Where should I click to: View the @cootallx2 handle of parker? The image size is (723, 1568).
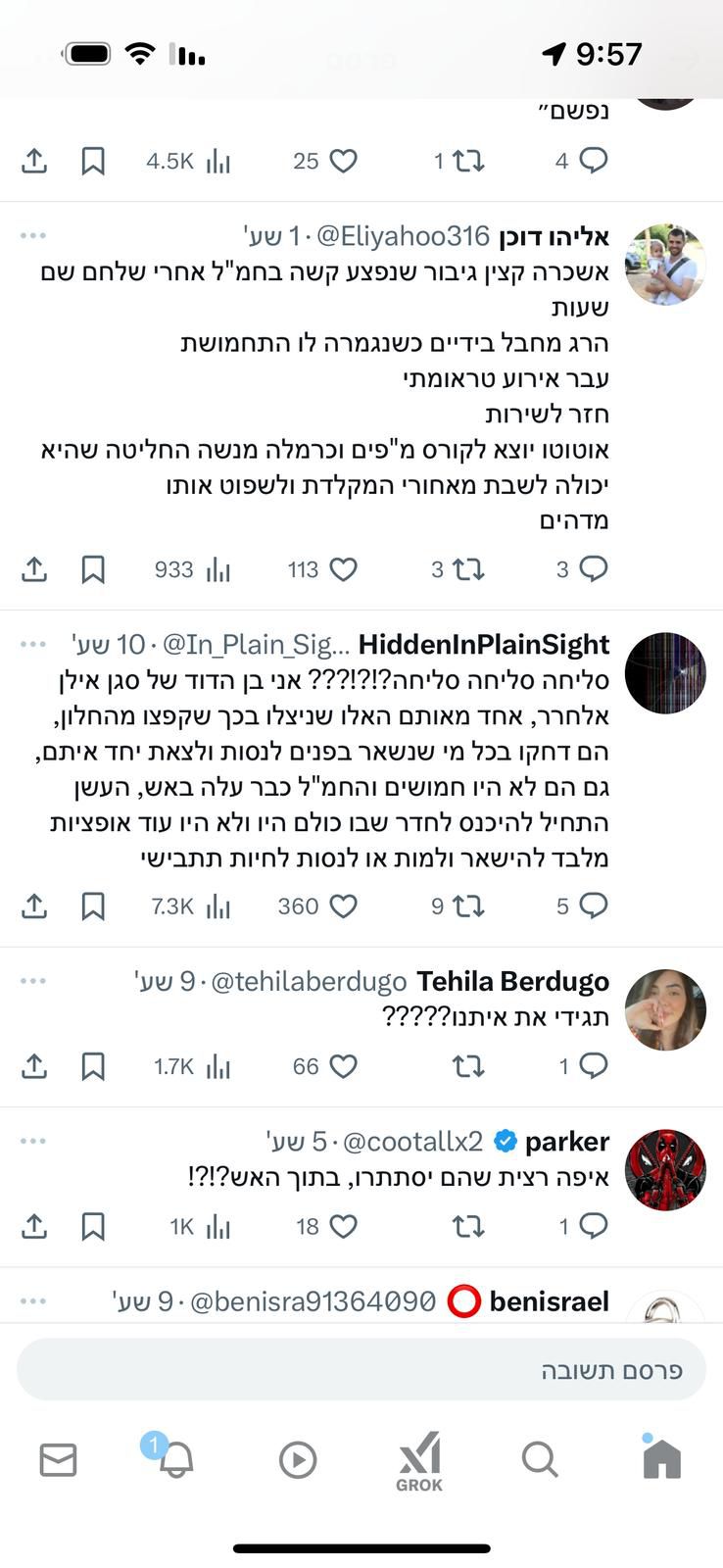tap(412, 1142)
